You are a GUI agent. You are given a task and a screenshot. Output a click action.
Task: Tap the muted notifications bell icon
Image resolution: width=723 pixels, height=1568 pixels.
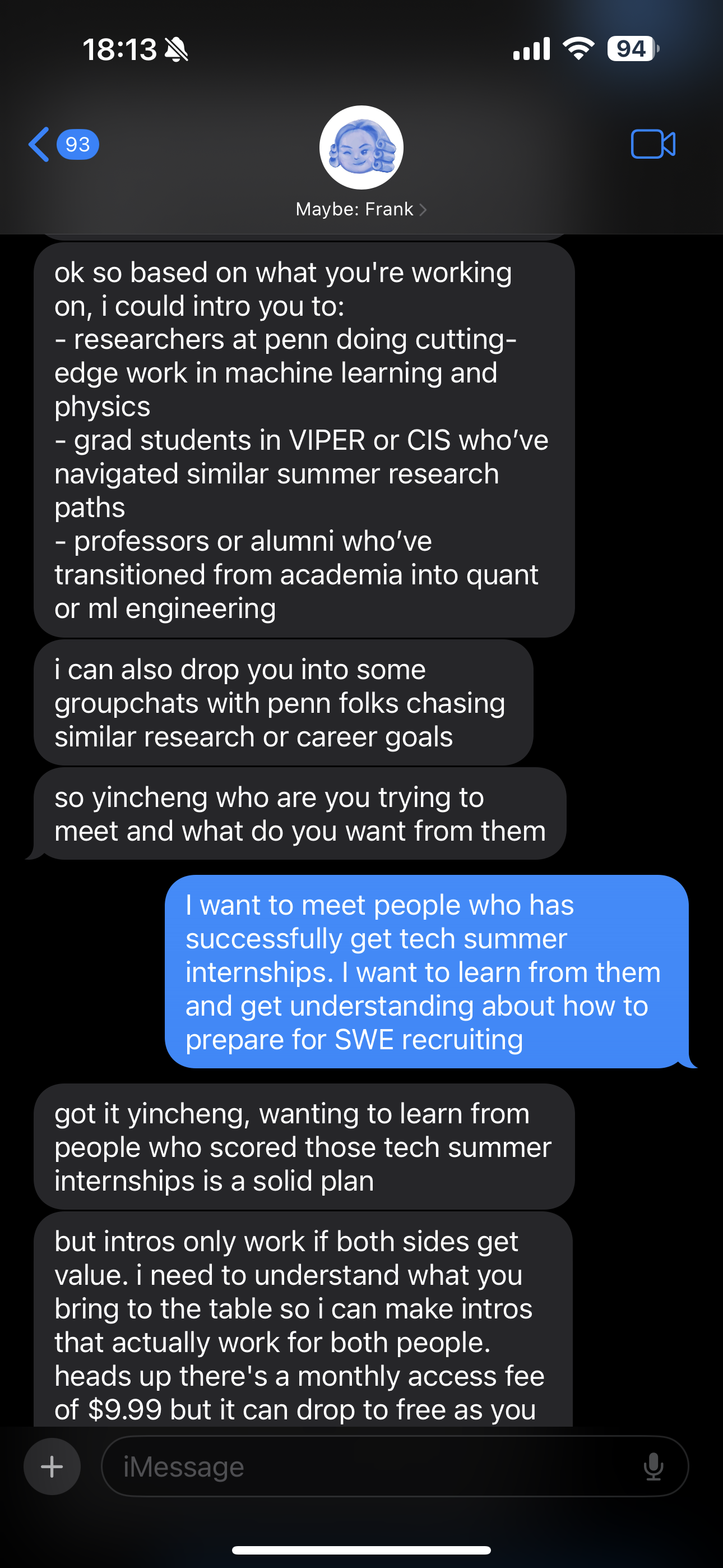pos(175,50)
